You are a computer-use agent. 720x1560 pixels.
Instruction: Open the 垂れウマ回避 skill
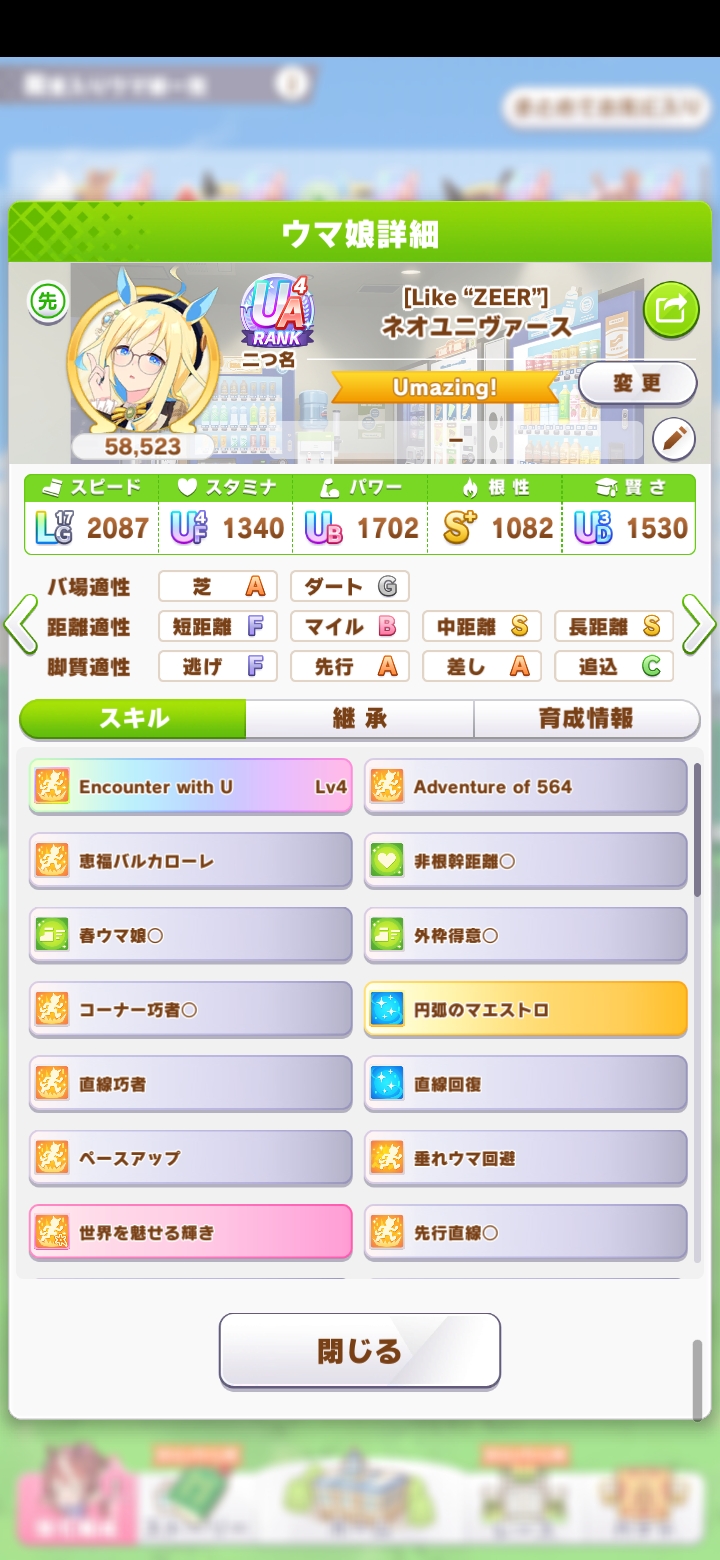pos(525,1158)
